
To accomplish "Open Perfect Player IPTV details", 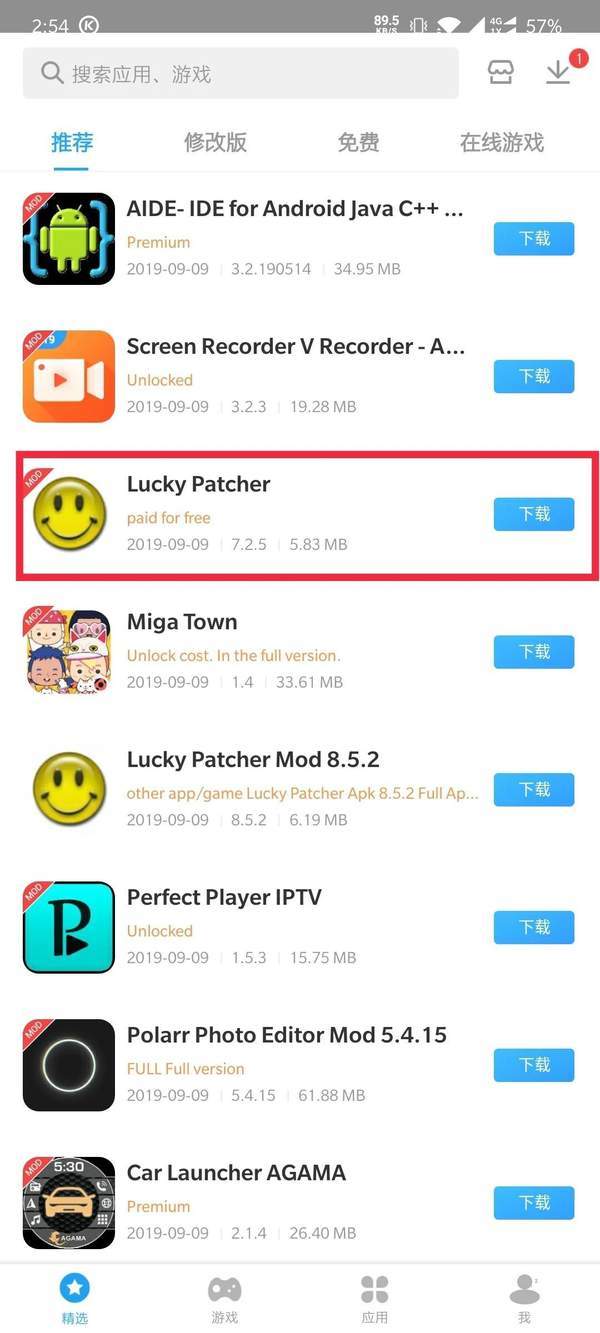I will tap(224, 898).
